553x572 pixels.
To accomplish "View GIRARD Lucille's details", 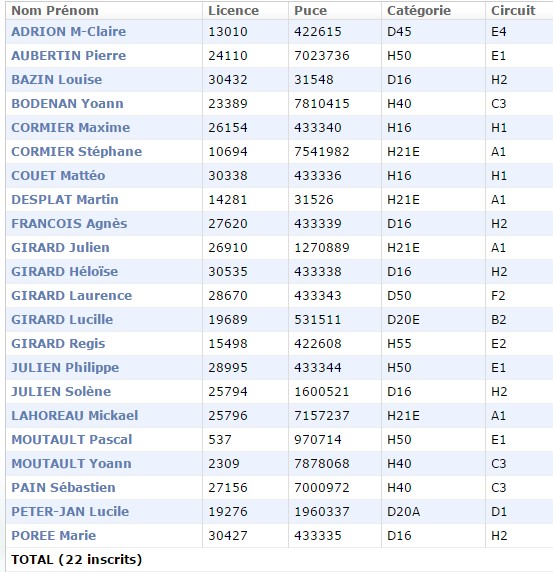I will (62, 320).
